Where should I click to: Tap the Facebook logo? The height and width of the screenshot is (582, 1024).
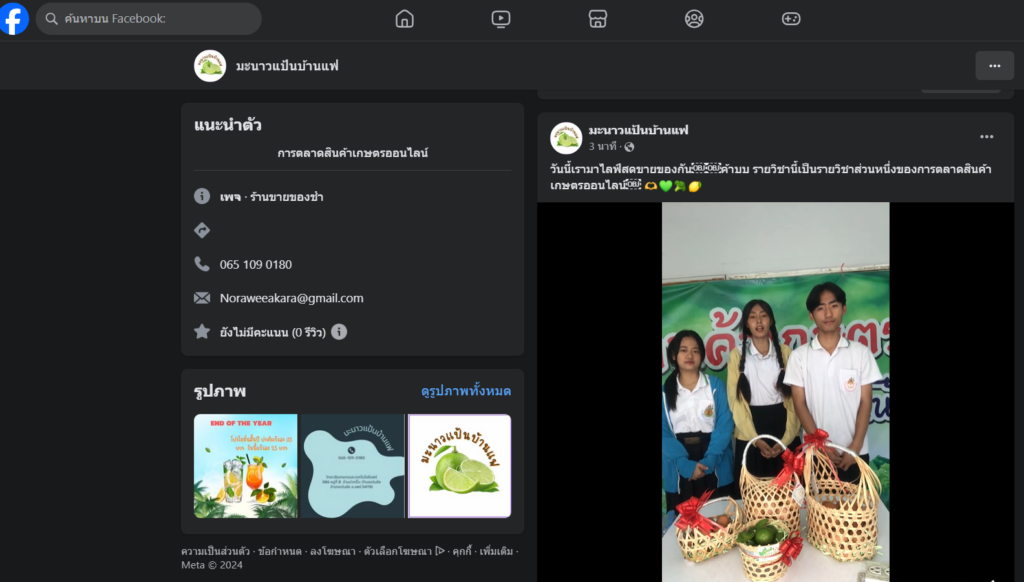tap(15, 19)
